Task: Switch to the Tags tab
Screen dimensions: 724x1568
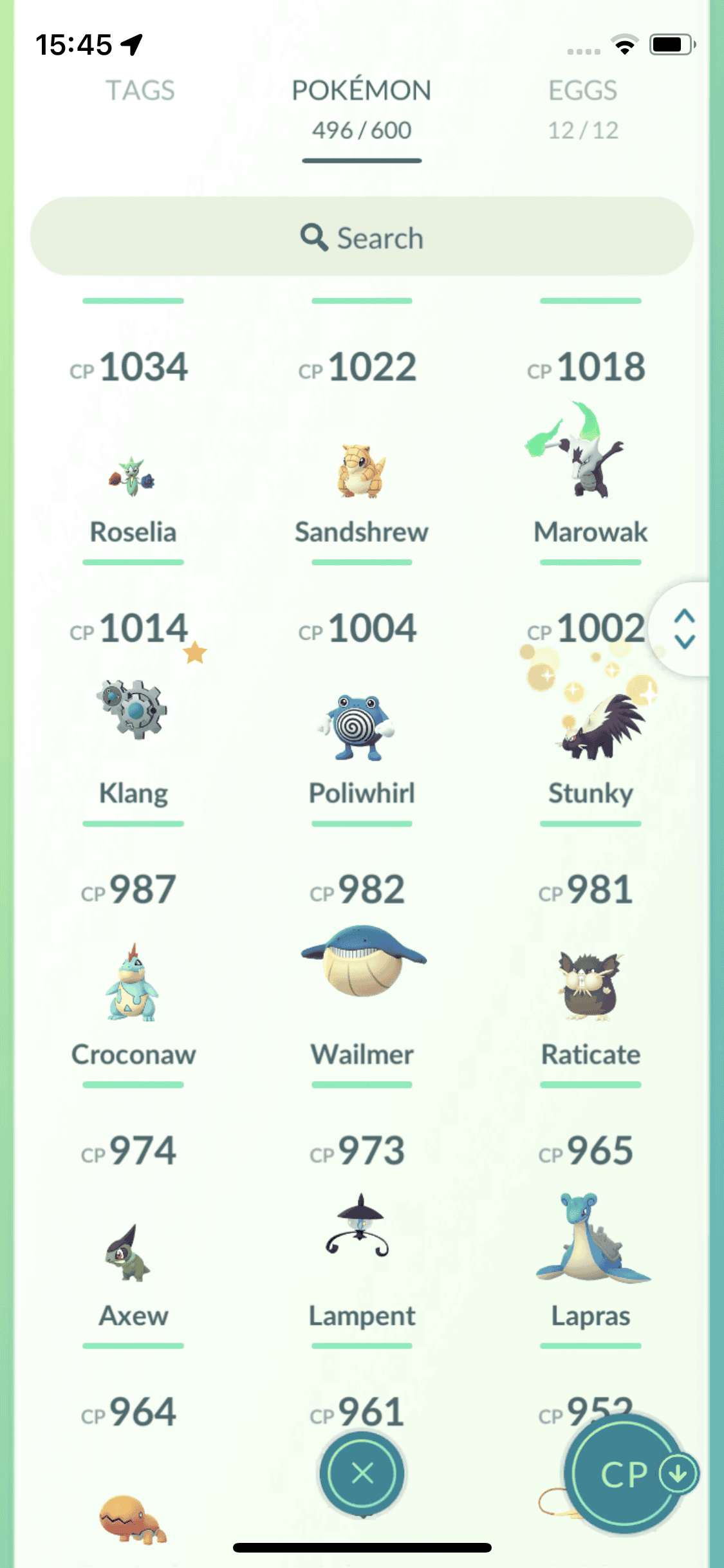Action: tap(140, 91)
